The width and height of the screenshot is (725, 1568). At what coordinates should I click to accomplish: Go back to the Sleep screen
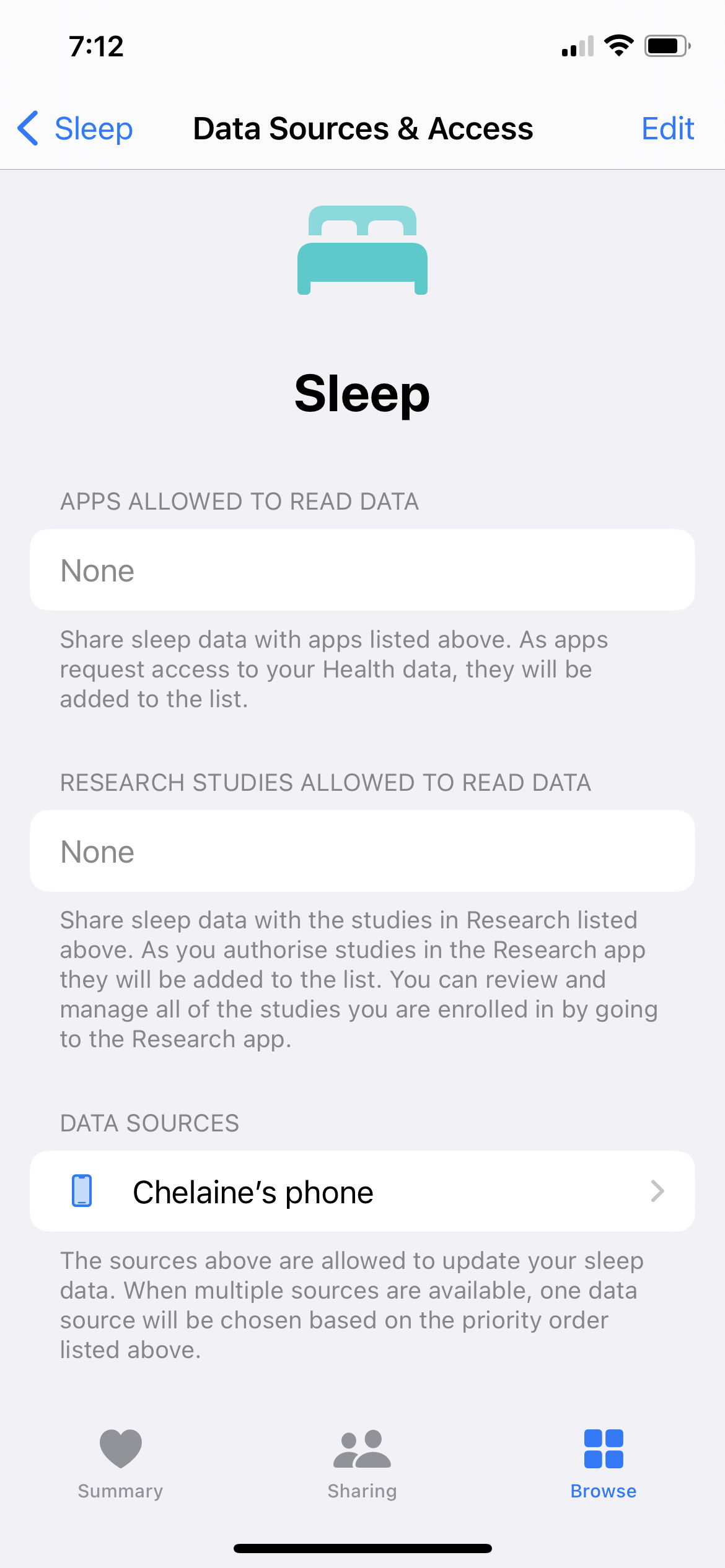[76, 129]
